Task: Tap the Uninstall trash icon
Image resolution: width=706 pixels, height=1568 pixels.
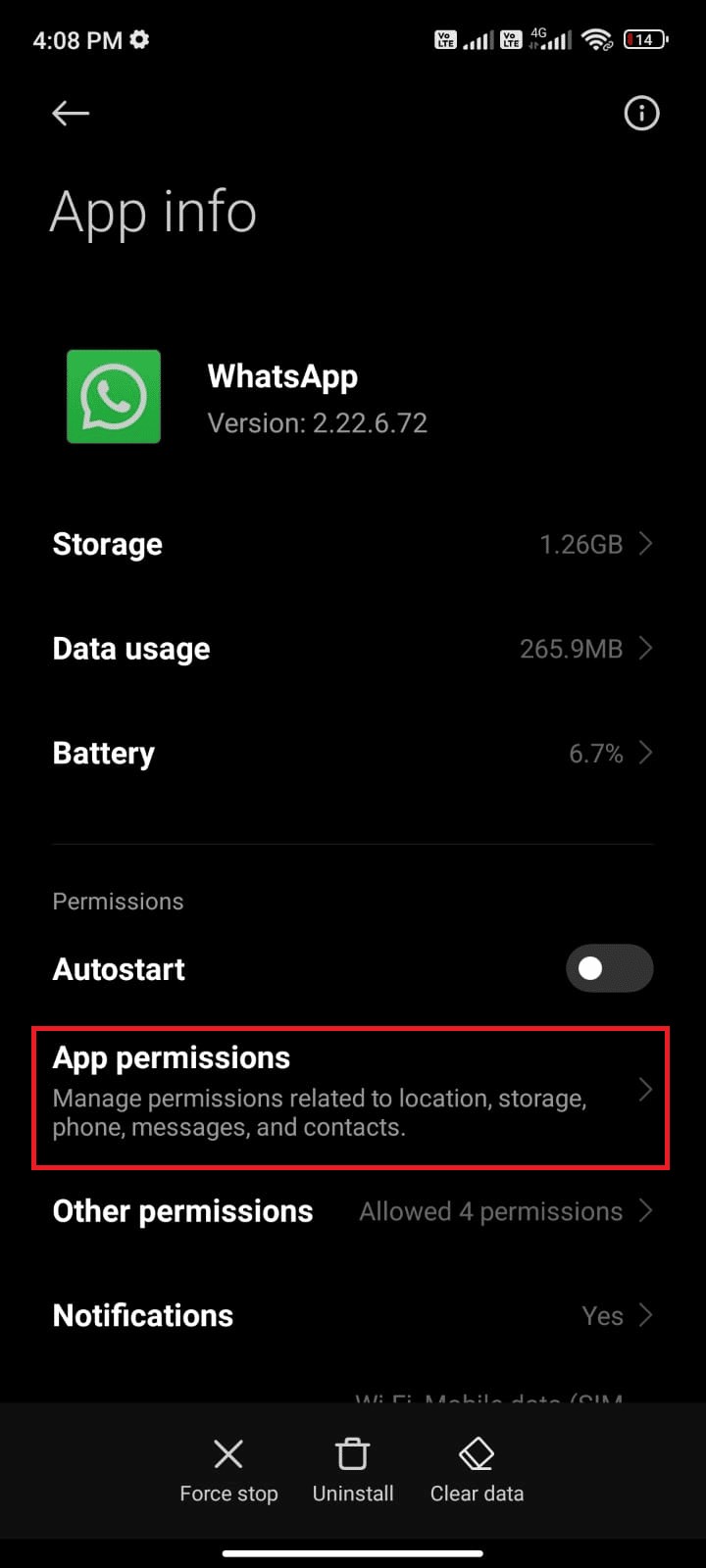Action: tap(352, 1454)
